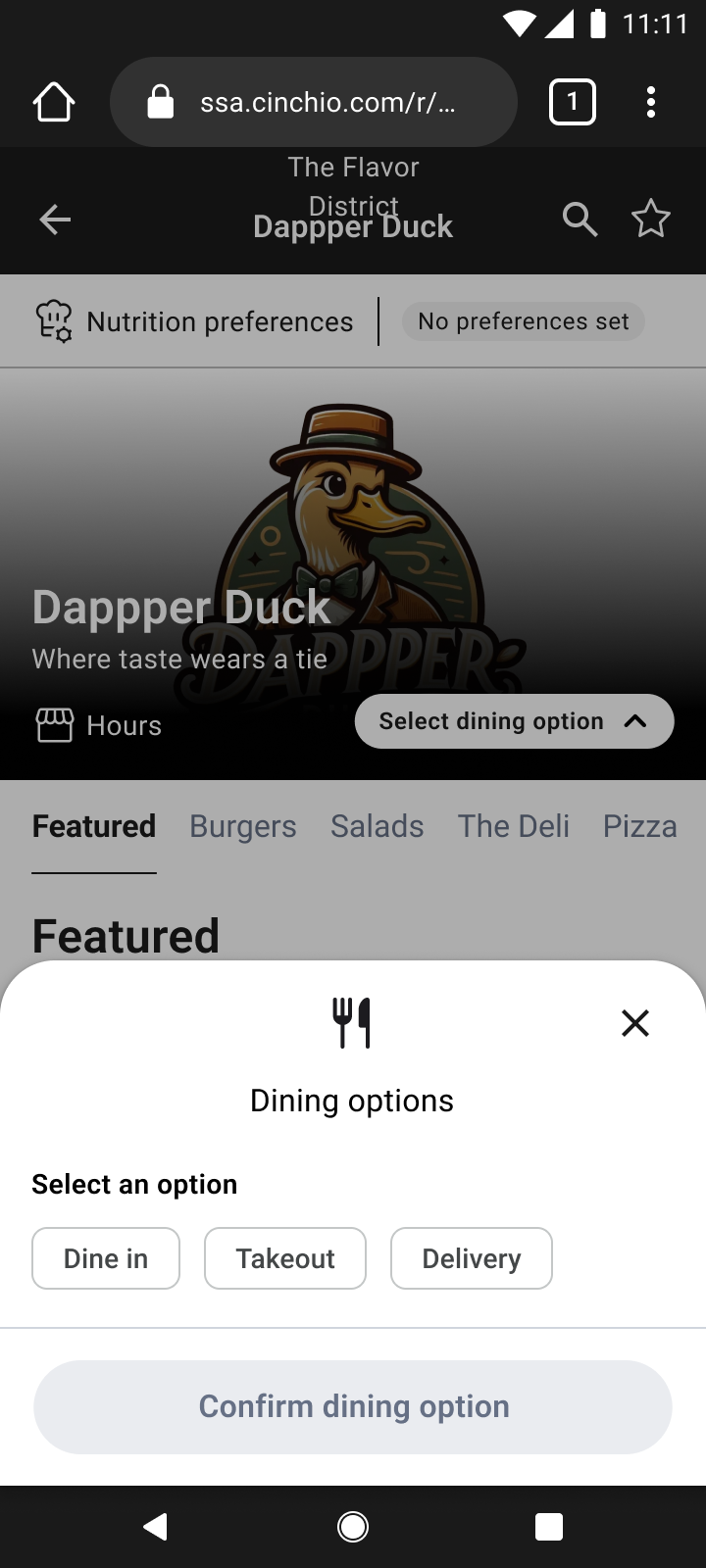Screen dimensions: 706x1568
Task: Collapse the Select dining option dropdown
Action: click(514, 721)
